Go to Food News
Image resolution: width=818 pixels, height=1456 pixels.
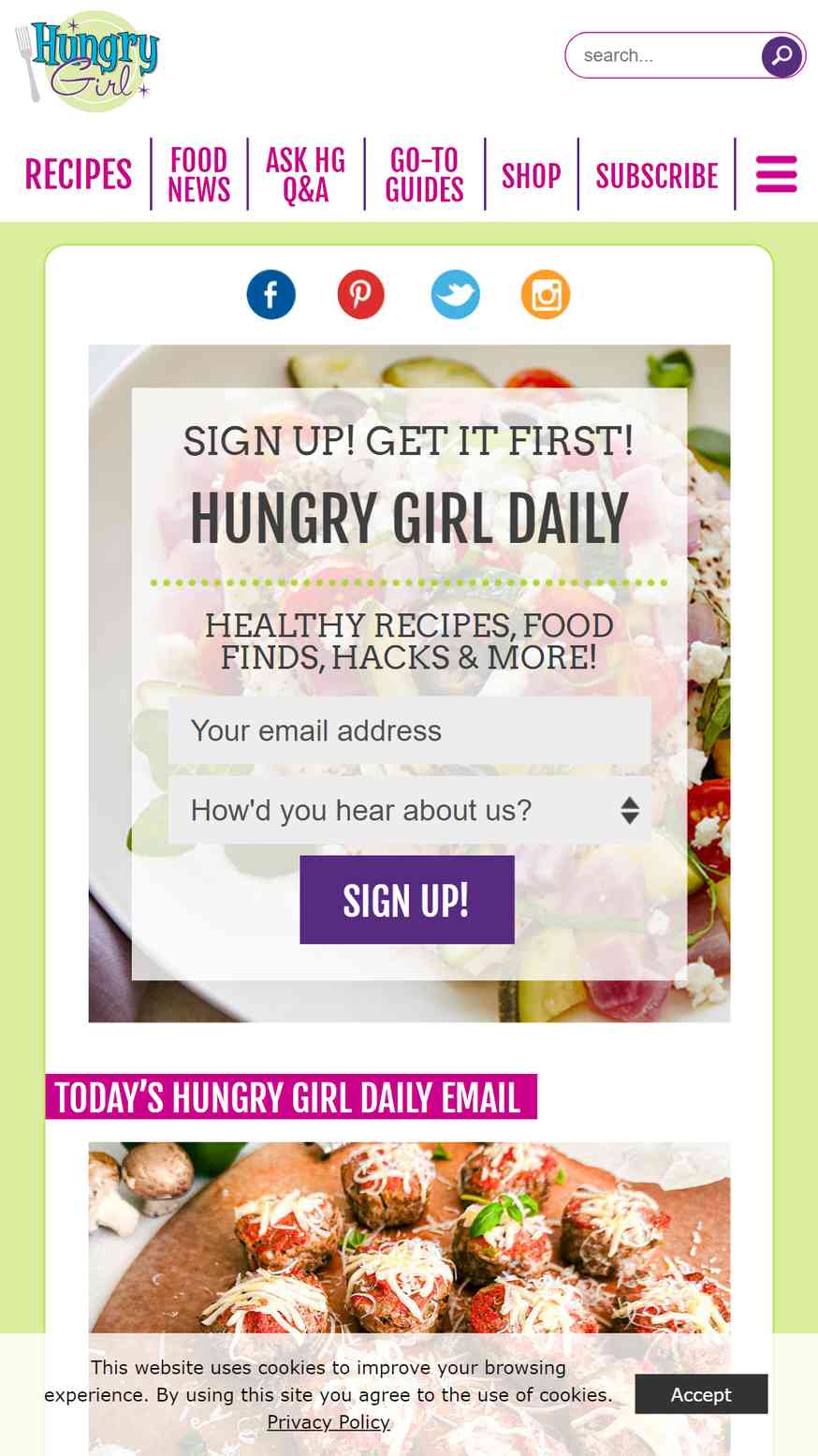198,175
